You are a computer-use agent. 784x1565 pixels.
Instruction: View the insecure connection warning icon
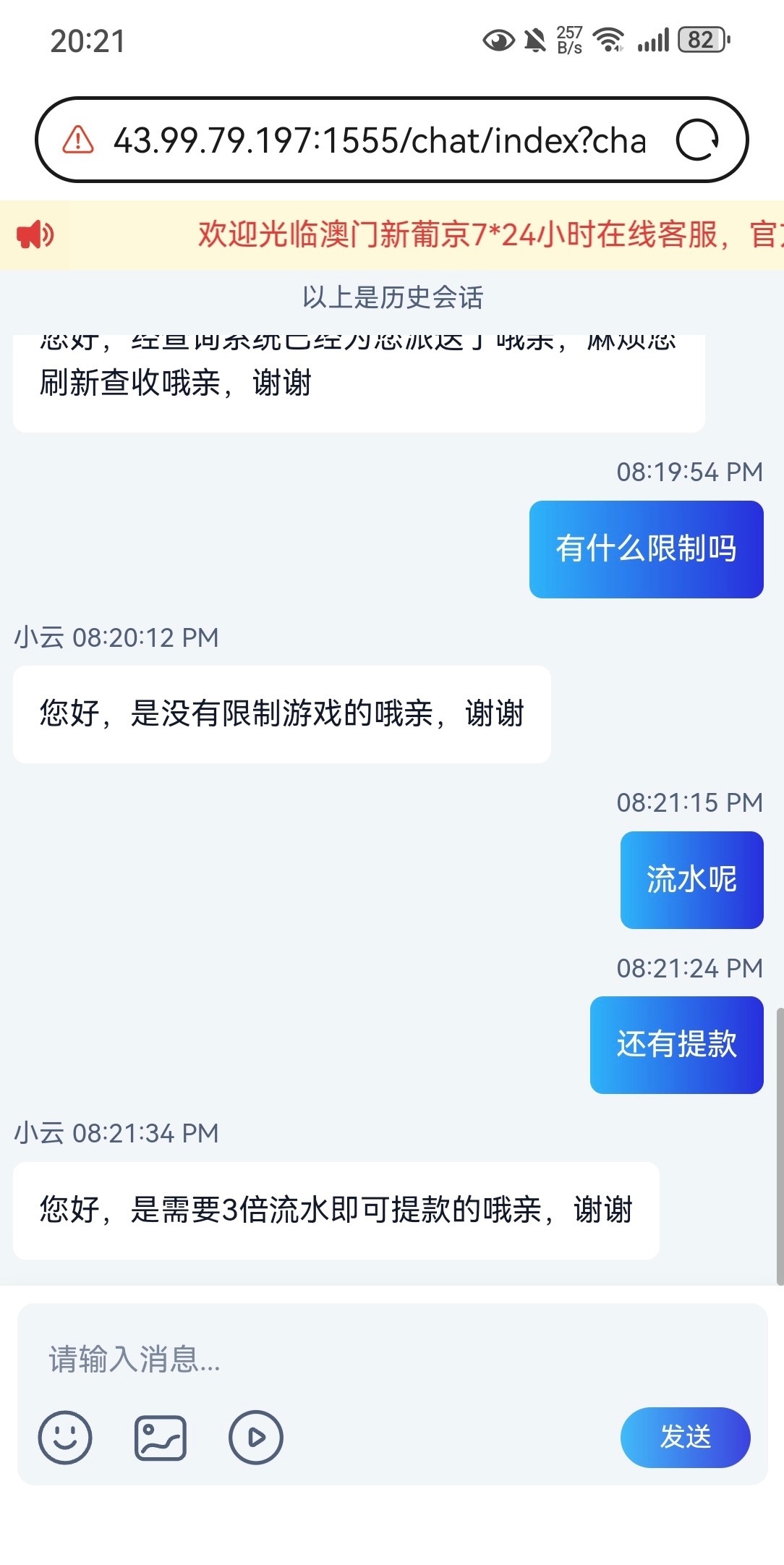(x=78, y=140)
